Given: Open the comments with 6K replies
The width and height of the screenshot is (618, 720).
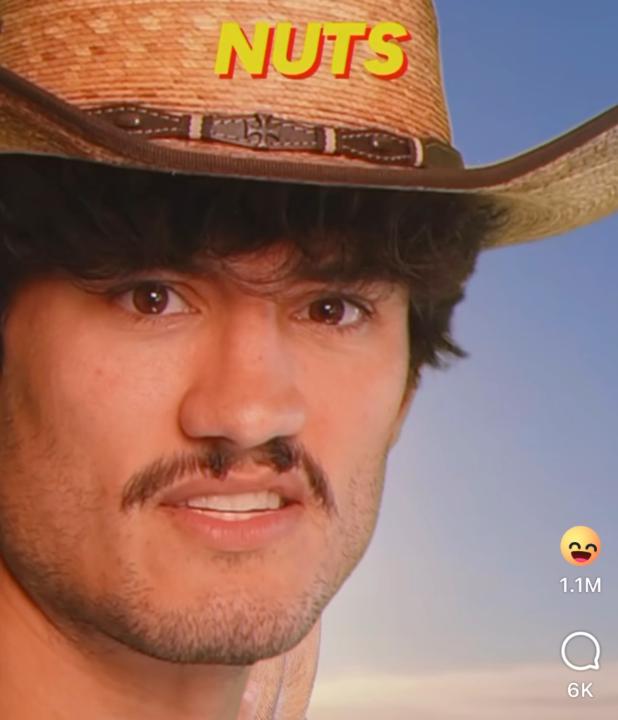Looking at the screenshot, I should click(x=580, y=652).
